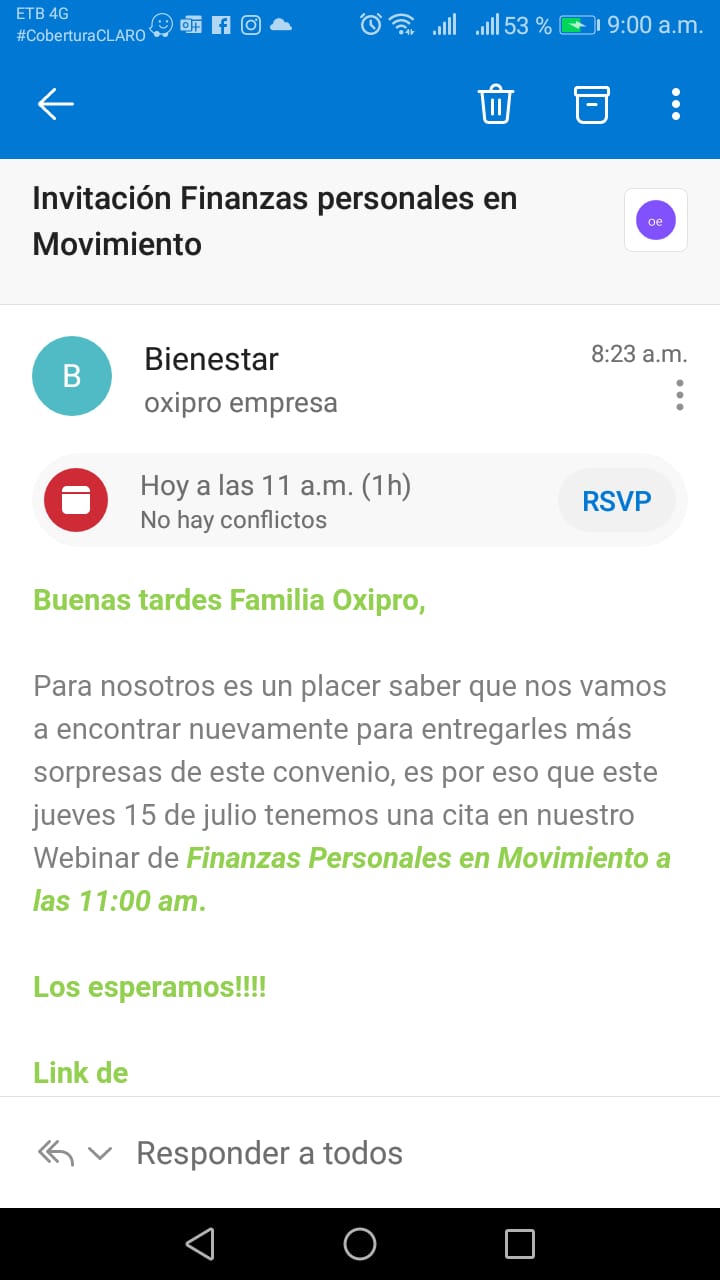The height and width of the screenshot is (1280, 720).
Task: Delete this email with the trash icon
Action: coord(496,104)
